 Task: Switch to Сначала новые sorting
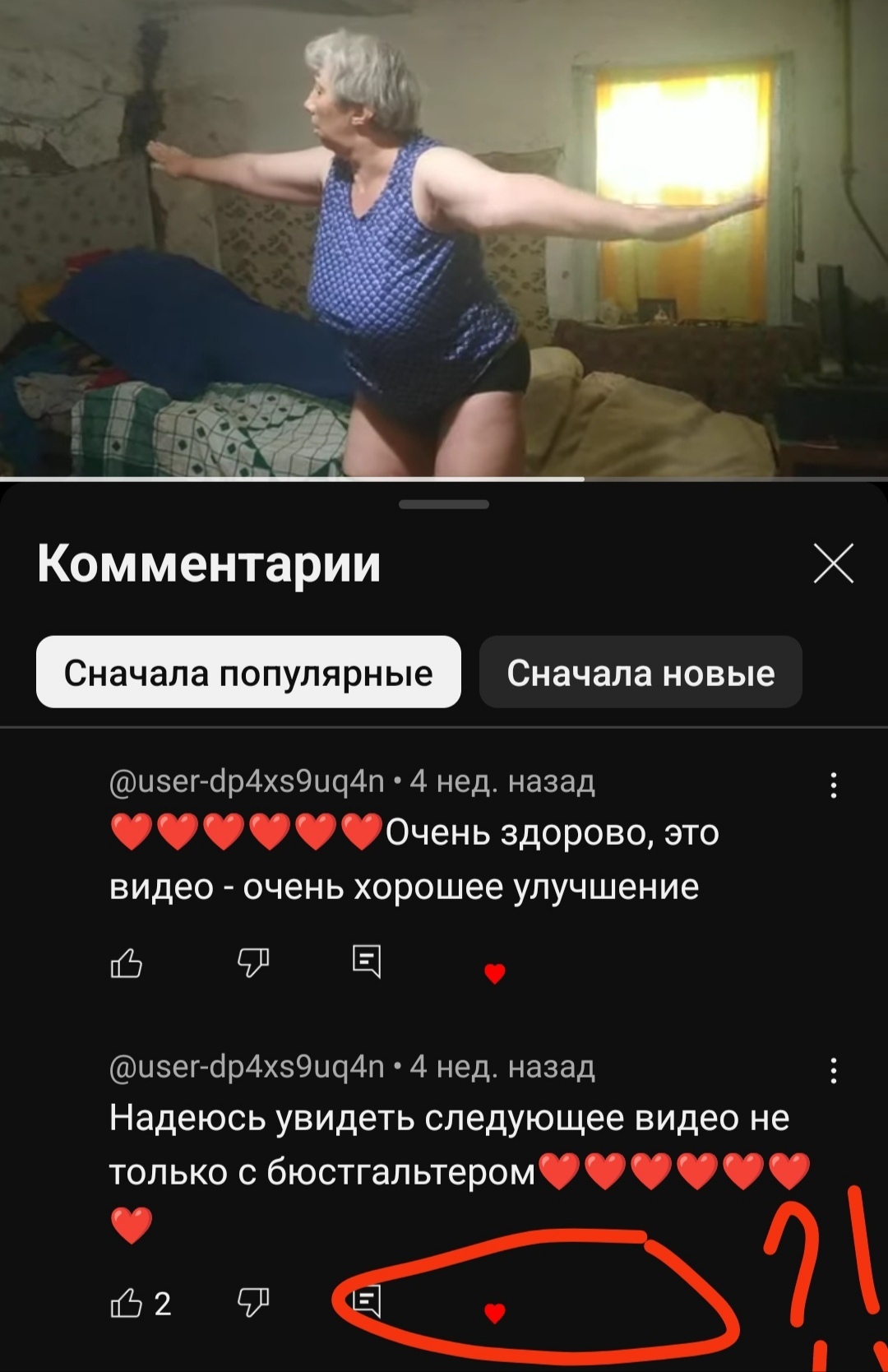pos(641,672)
